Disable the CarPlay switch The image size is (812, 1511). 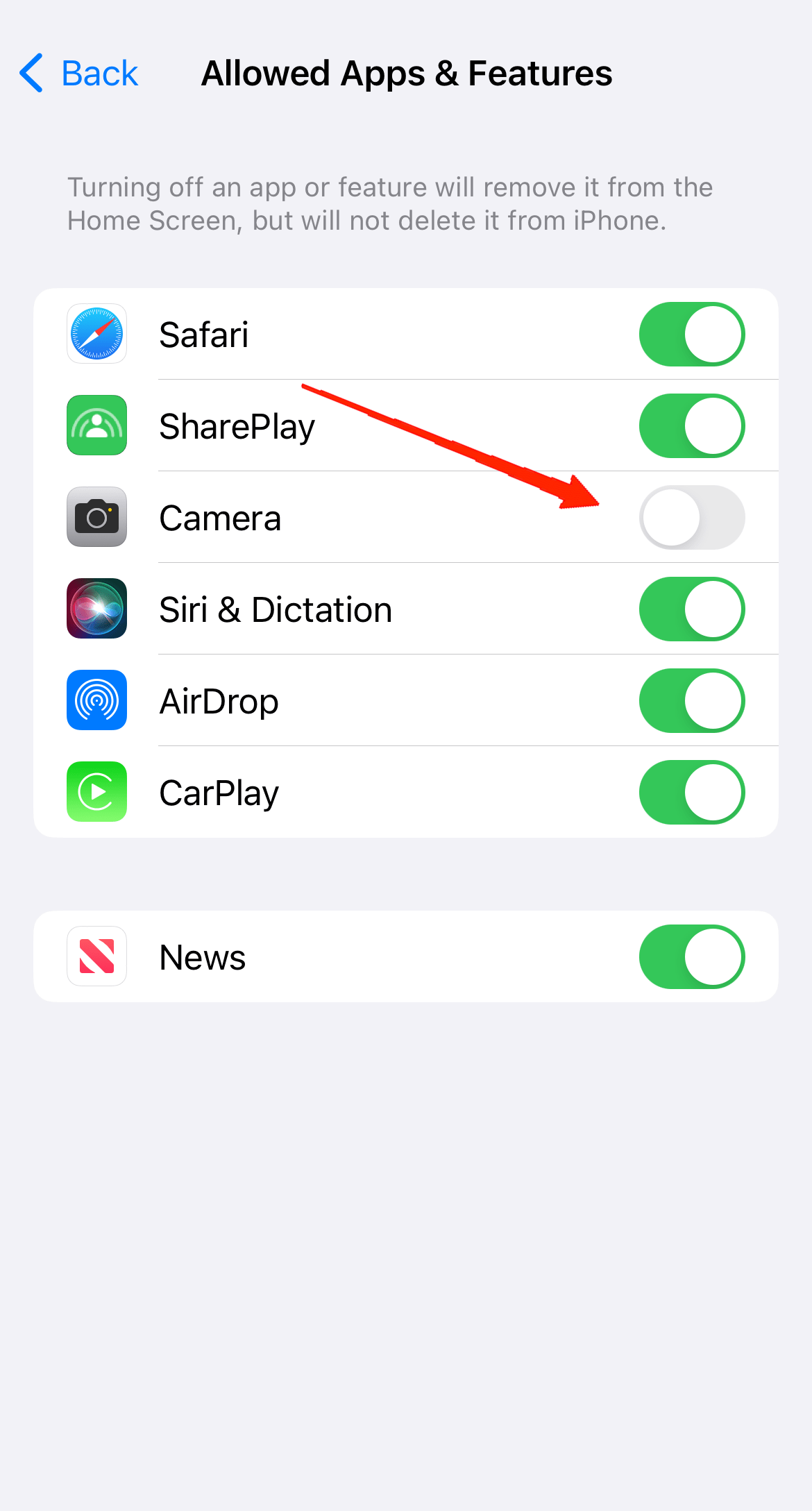tap(691, 792)
